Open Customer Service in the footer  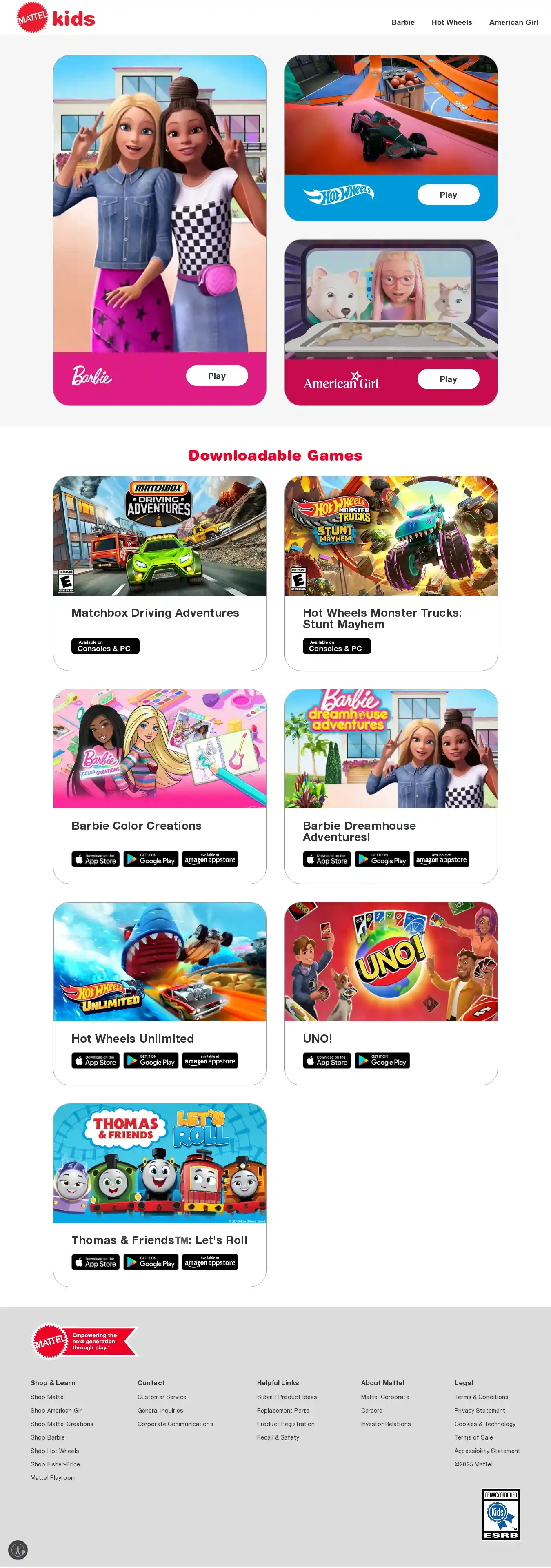[x=162, y=1397]
